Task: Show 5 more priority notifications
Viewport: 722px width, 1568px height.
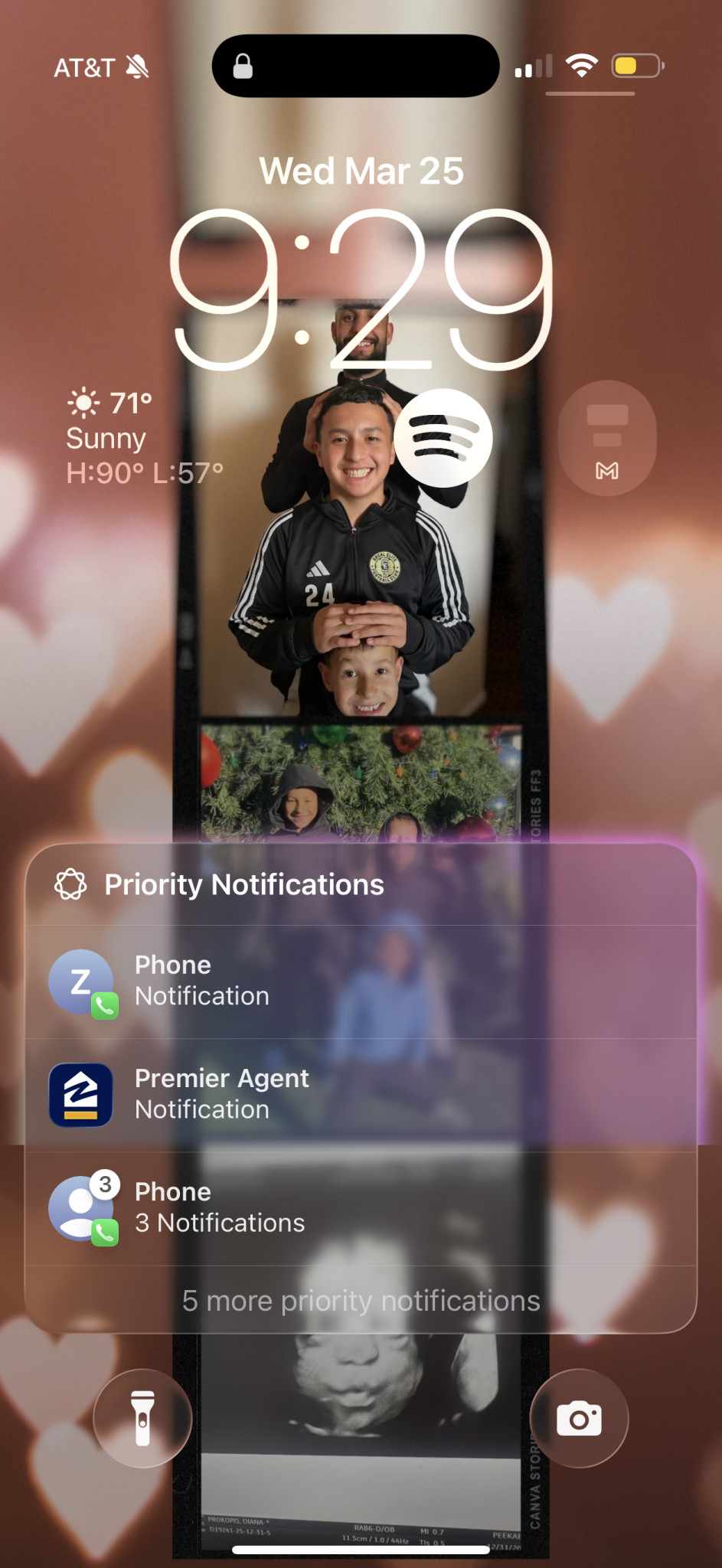Action: tap(361, 1300)
